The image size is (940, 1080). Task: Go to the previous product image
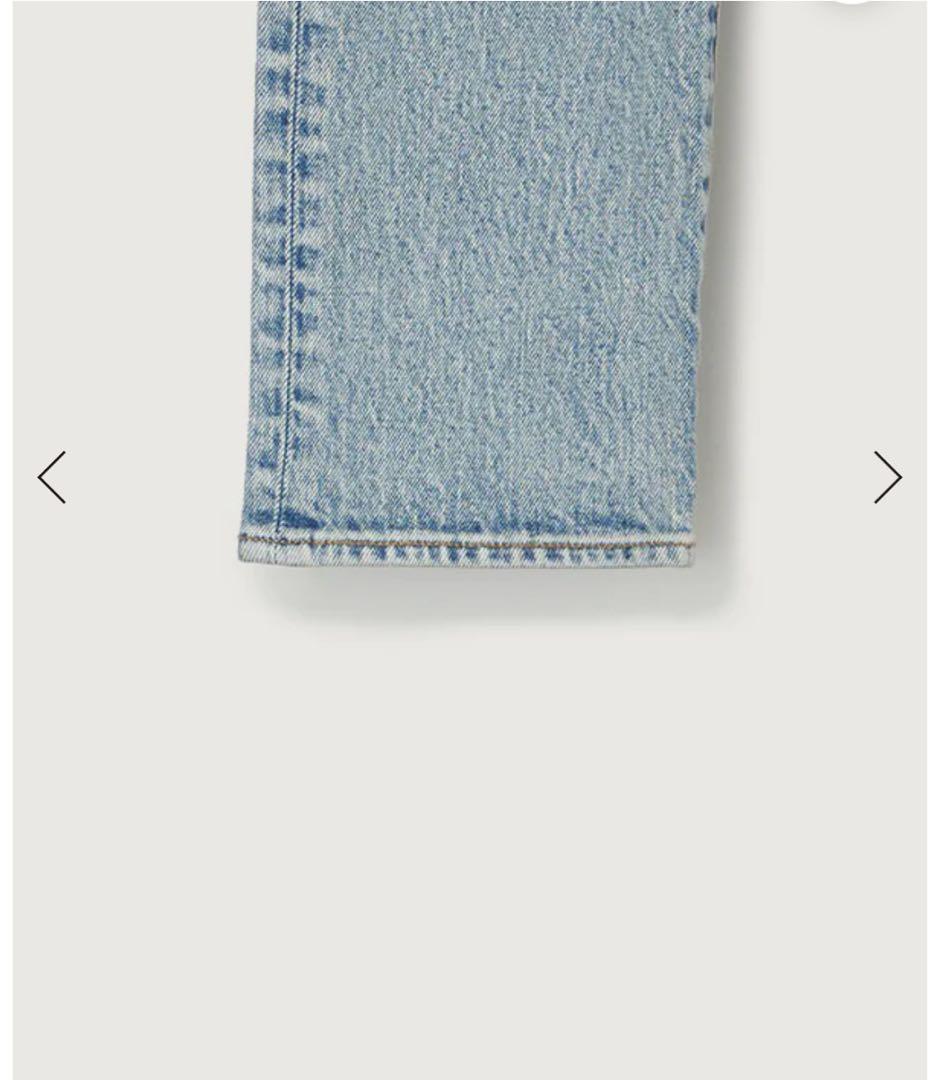[x=52, y=477]
